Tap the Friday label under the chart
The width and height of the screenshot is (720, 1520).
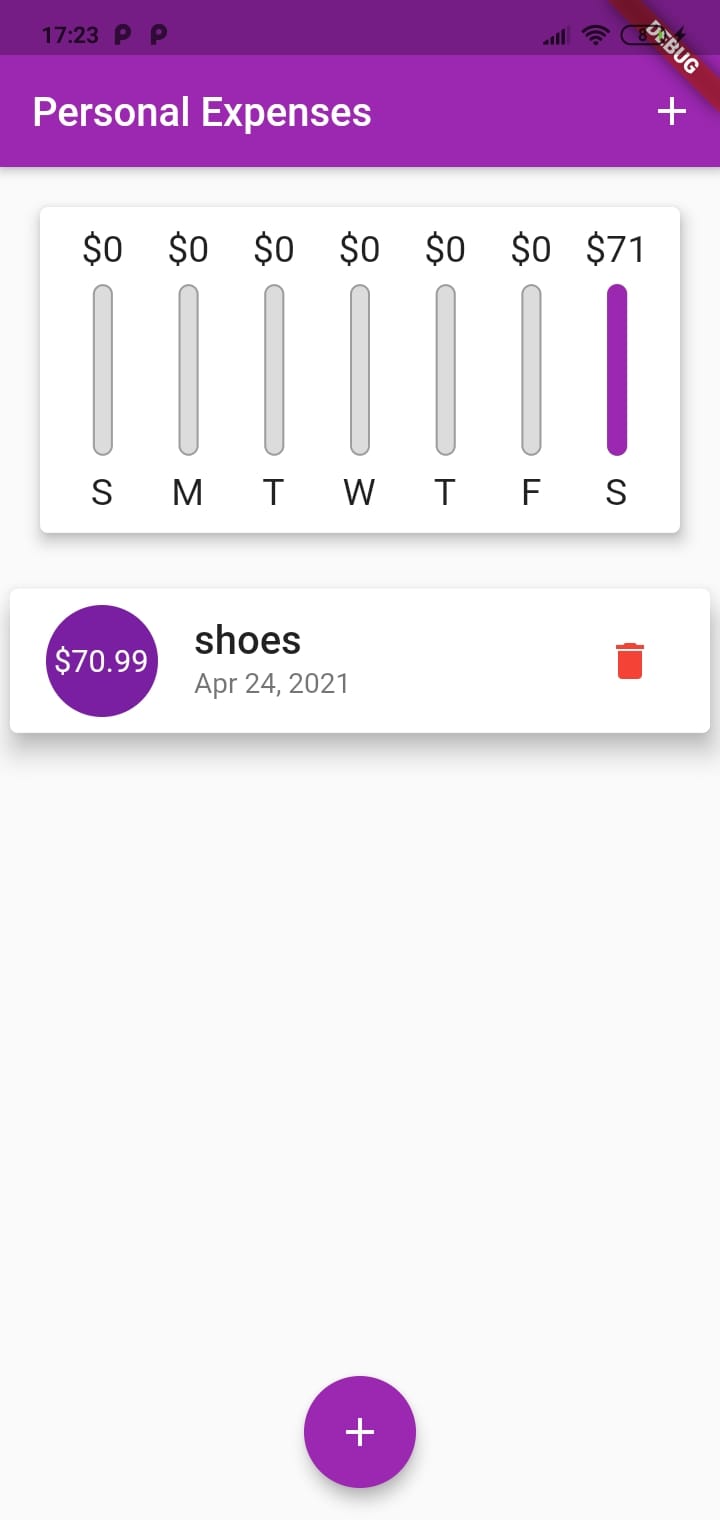pyautogui.click(x=531, y=491)
